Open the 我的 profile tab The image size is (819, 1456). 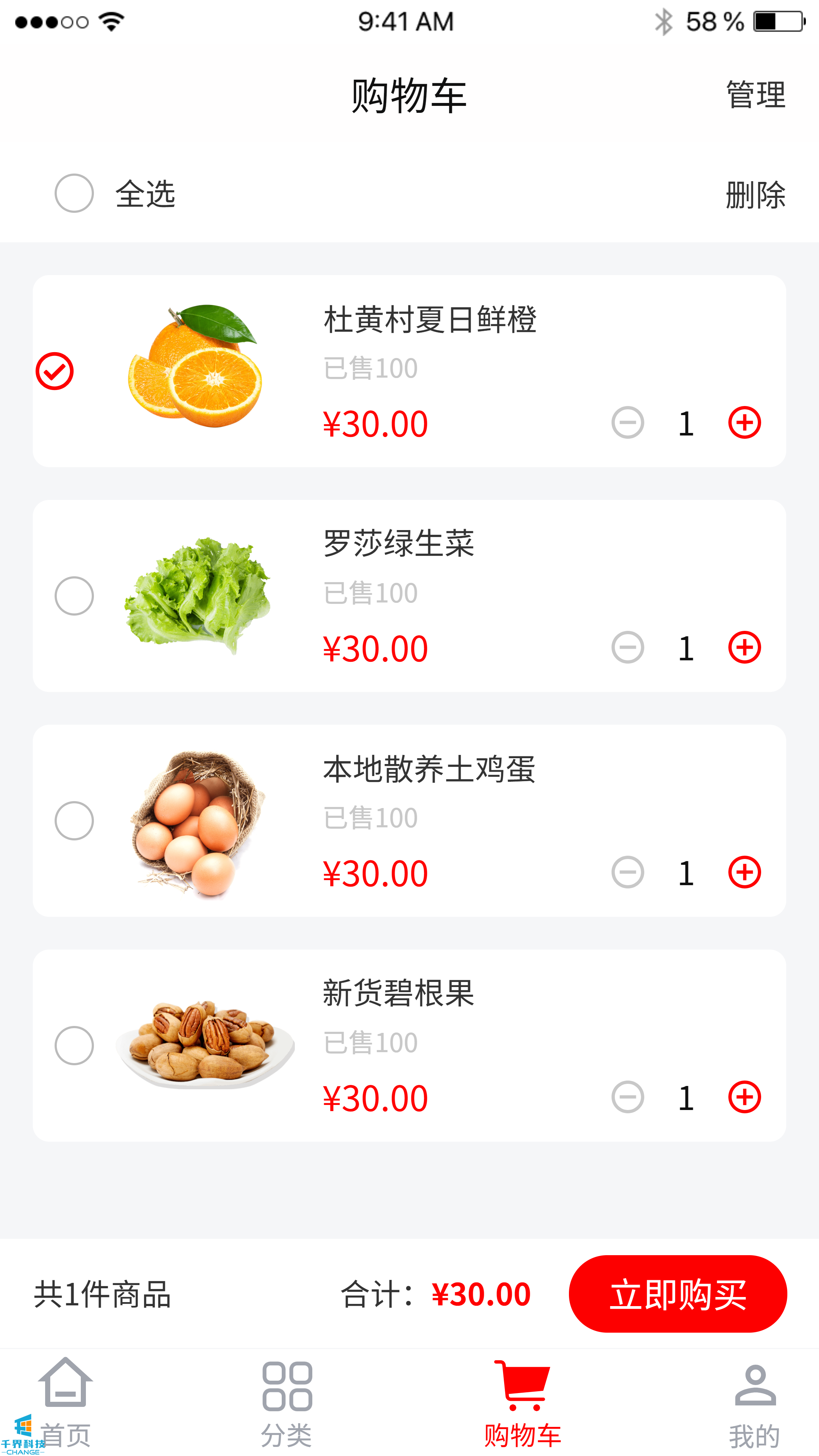point(755,1402)
